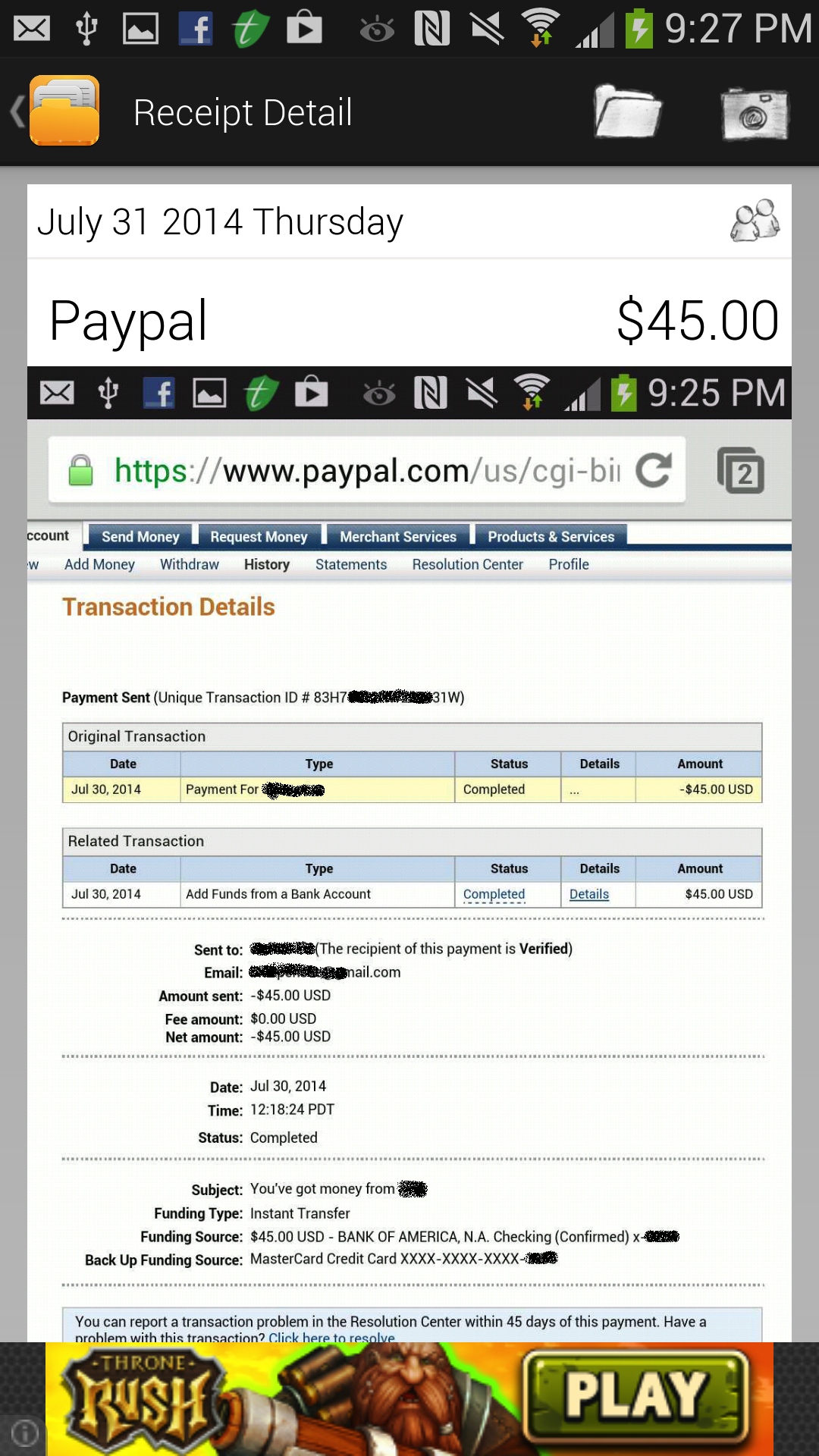819x1456 pixels.
Task: Tap Play on the Throne Rush ad
Action: click(x=635, y=1395)
